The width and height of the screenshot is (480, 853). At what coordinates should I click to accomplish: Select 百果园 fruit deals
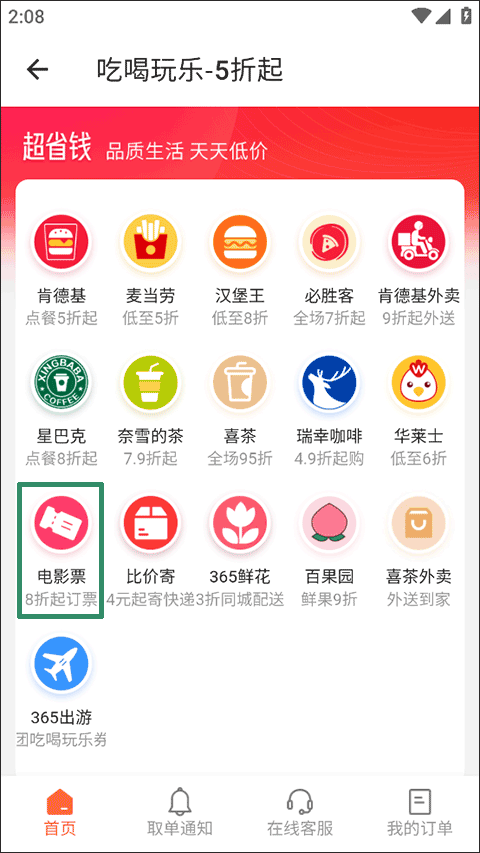tap(329, 550)
